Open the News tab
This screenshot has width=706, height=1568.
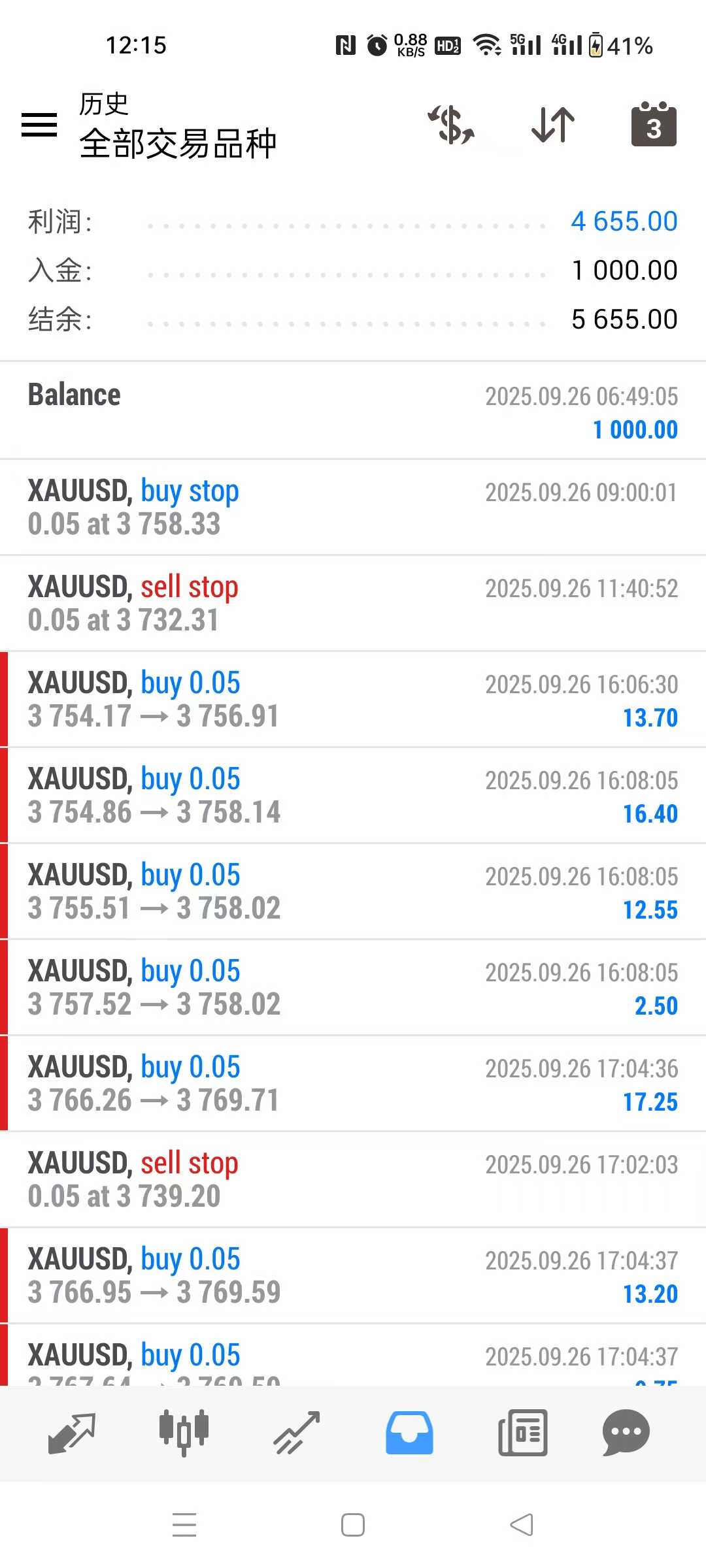(522, 1432)
